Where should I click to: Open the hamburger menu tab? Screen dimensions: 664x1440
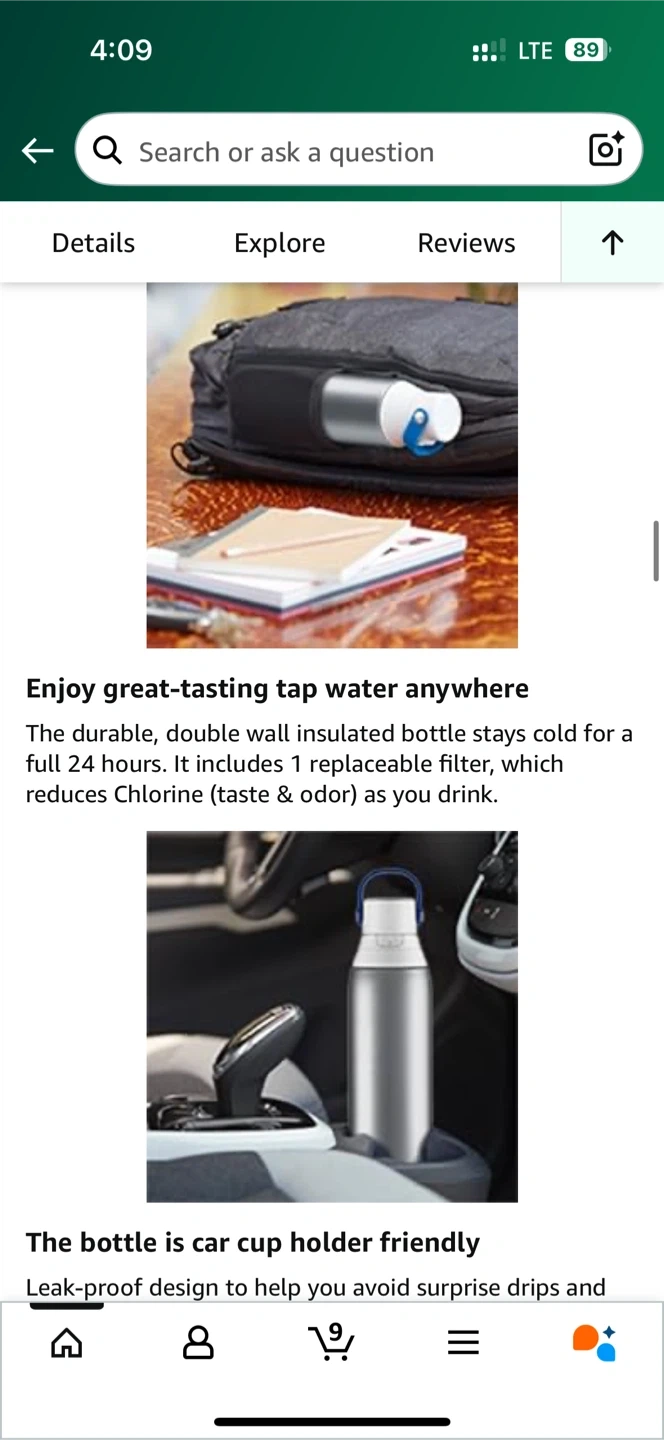pyautogui.click(x=463, y=1342)
